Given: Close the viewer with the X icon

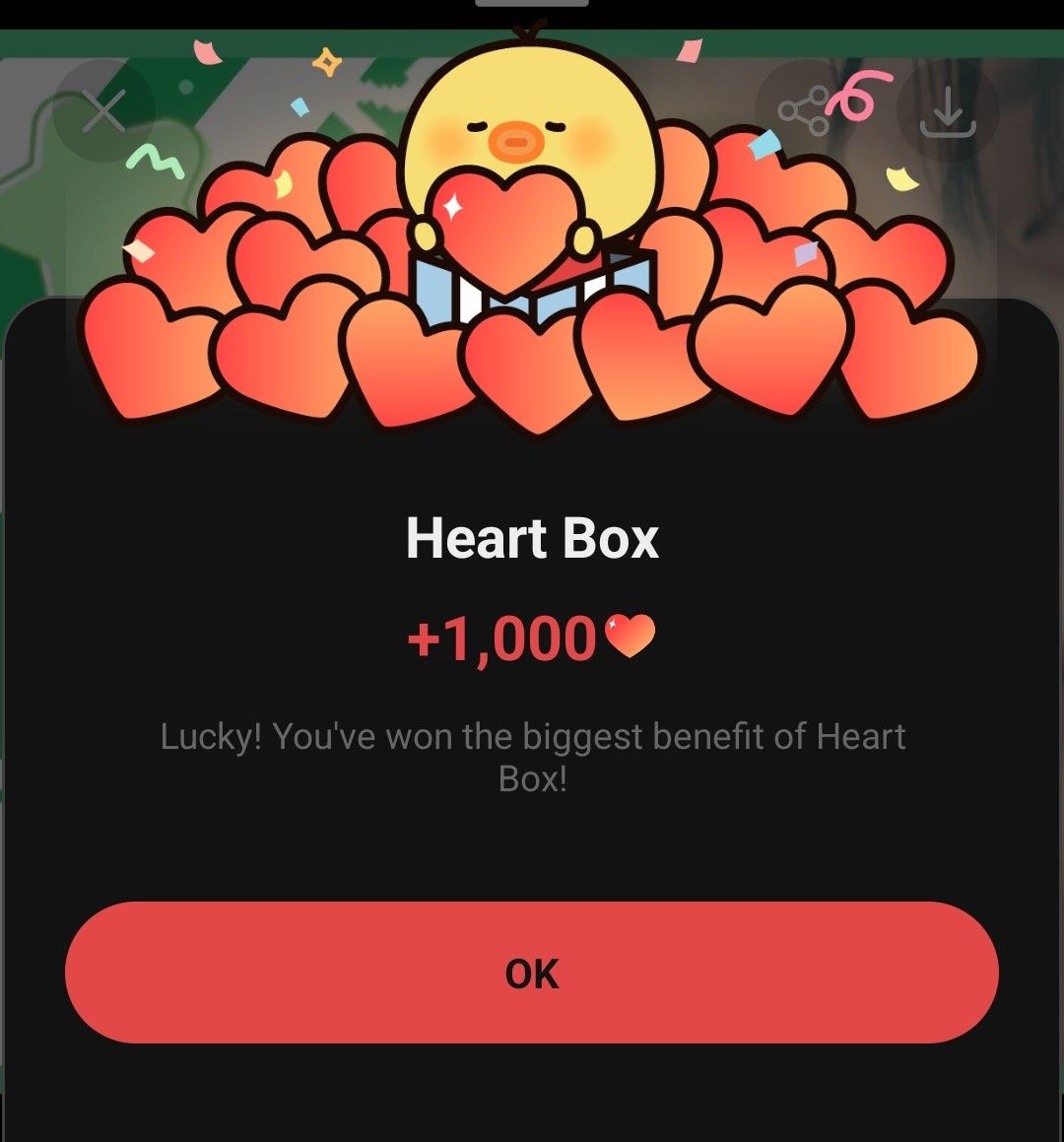Looking at the screenshot, I should (103, 111).
